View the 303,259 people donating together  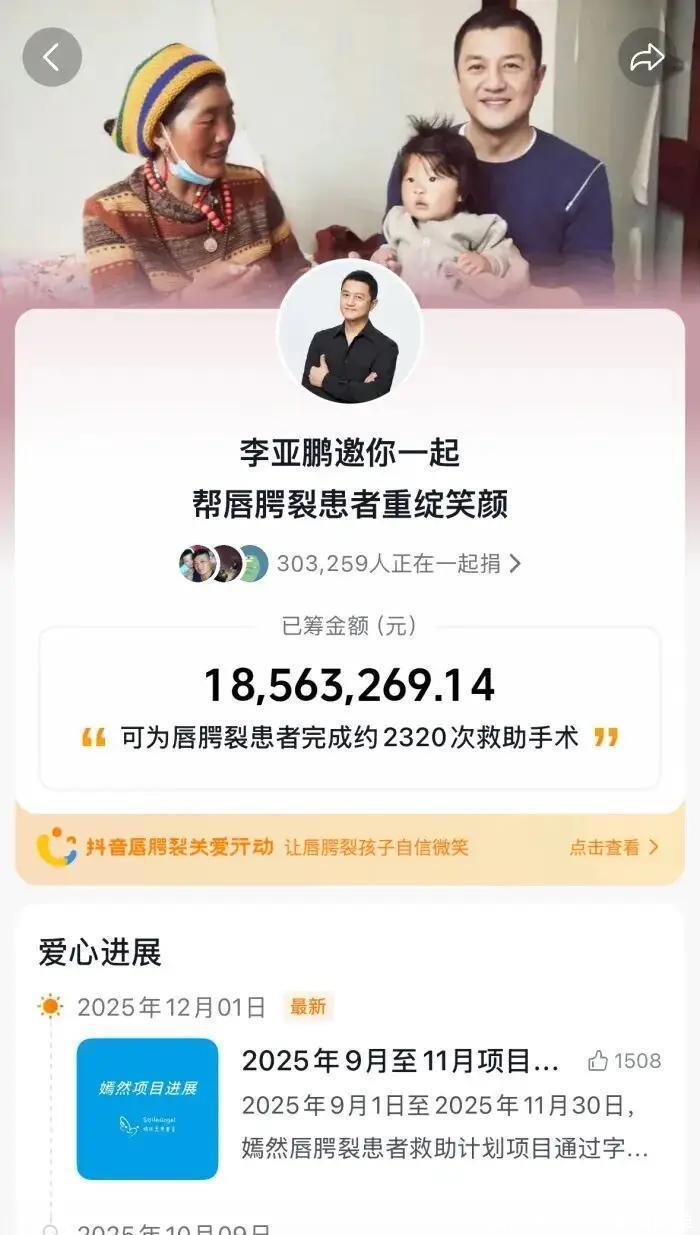(x=400, y=563)
